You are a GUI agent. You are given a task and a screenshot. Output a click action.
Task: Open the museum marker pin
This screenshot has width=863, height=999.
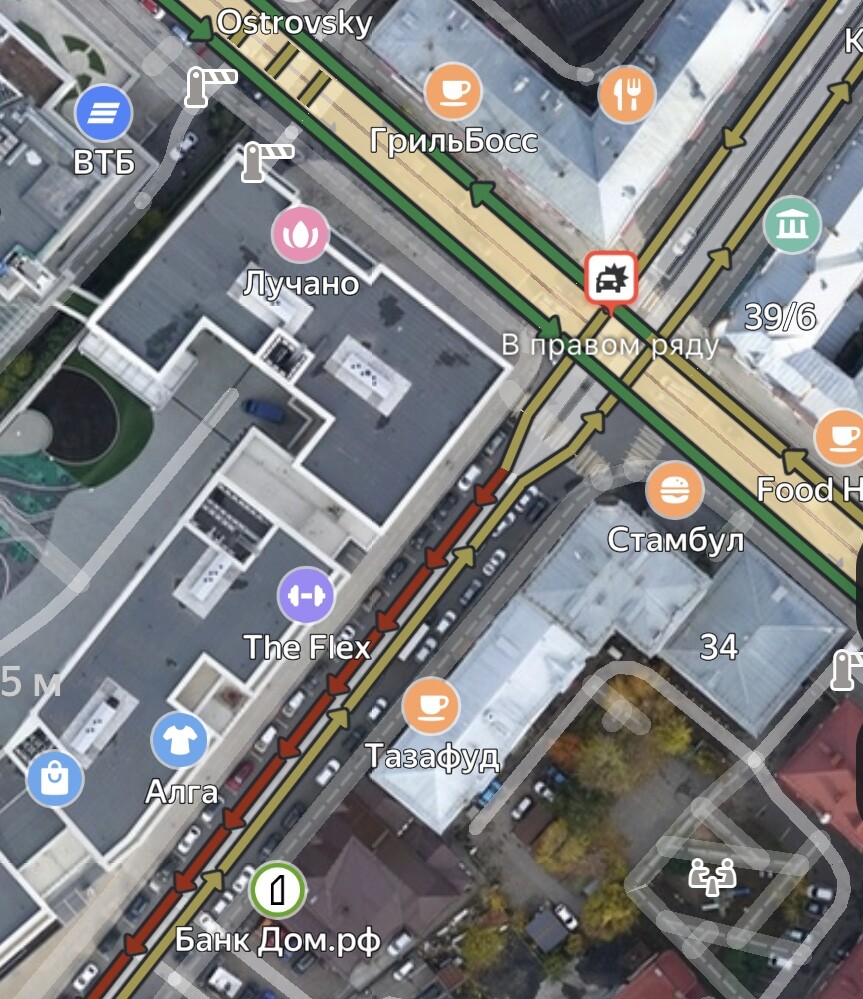tap(792, 226)
